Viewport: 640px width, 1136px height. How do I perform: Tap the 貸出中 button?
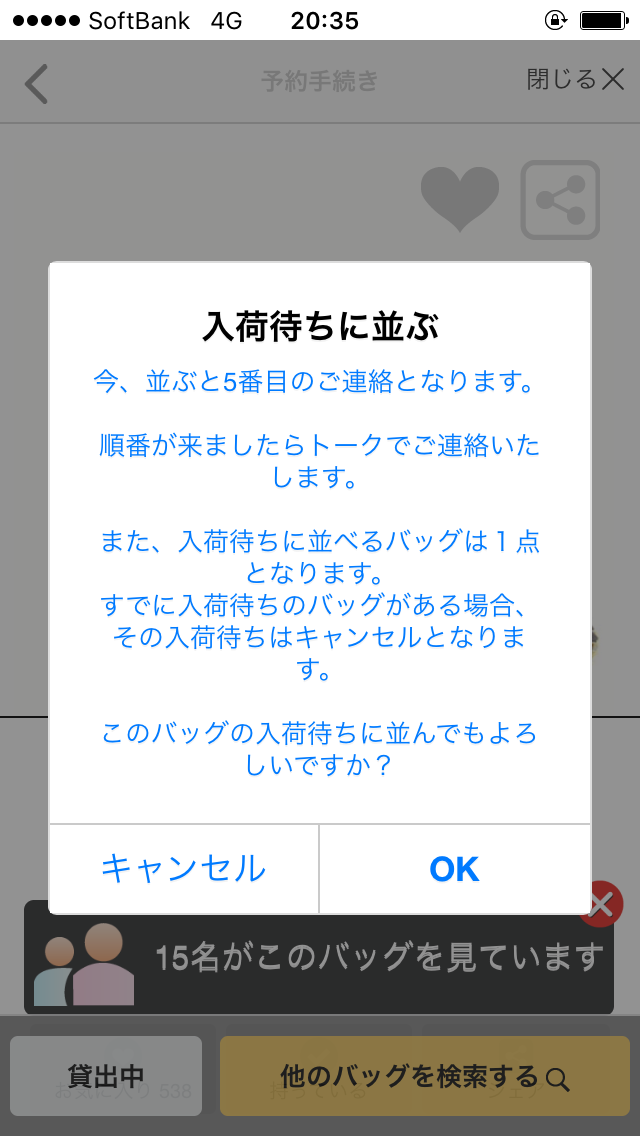click(106, 1076)
